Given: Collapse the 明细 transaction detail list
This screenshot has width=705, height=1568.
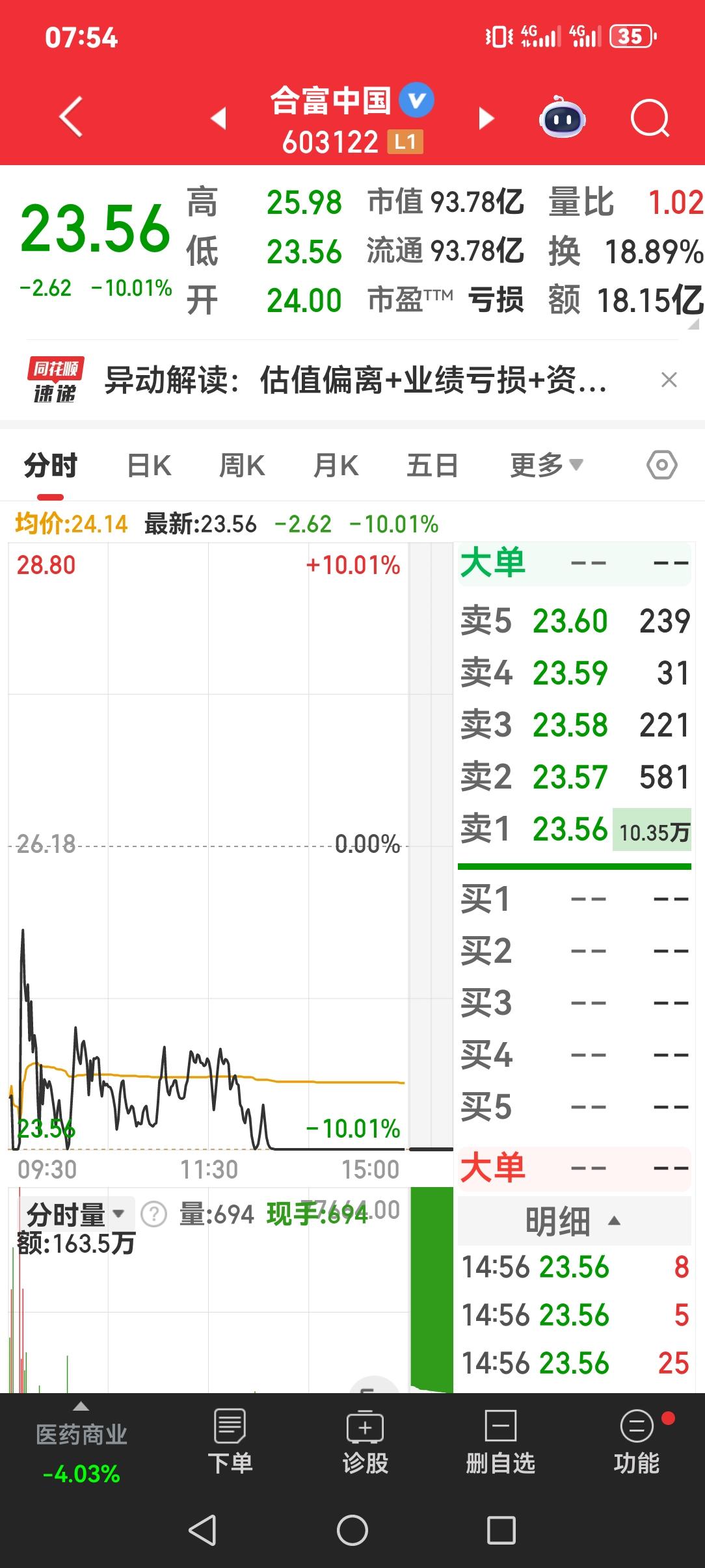Looking at the screenshot, I should click(x=576, y=1220).
